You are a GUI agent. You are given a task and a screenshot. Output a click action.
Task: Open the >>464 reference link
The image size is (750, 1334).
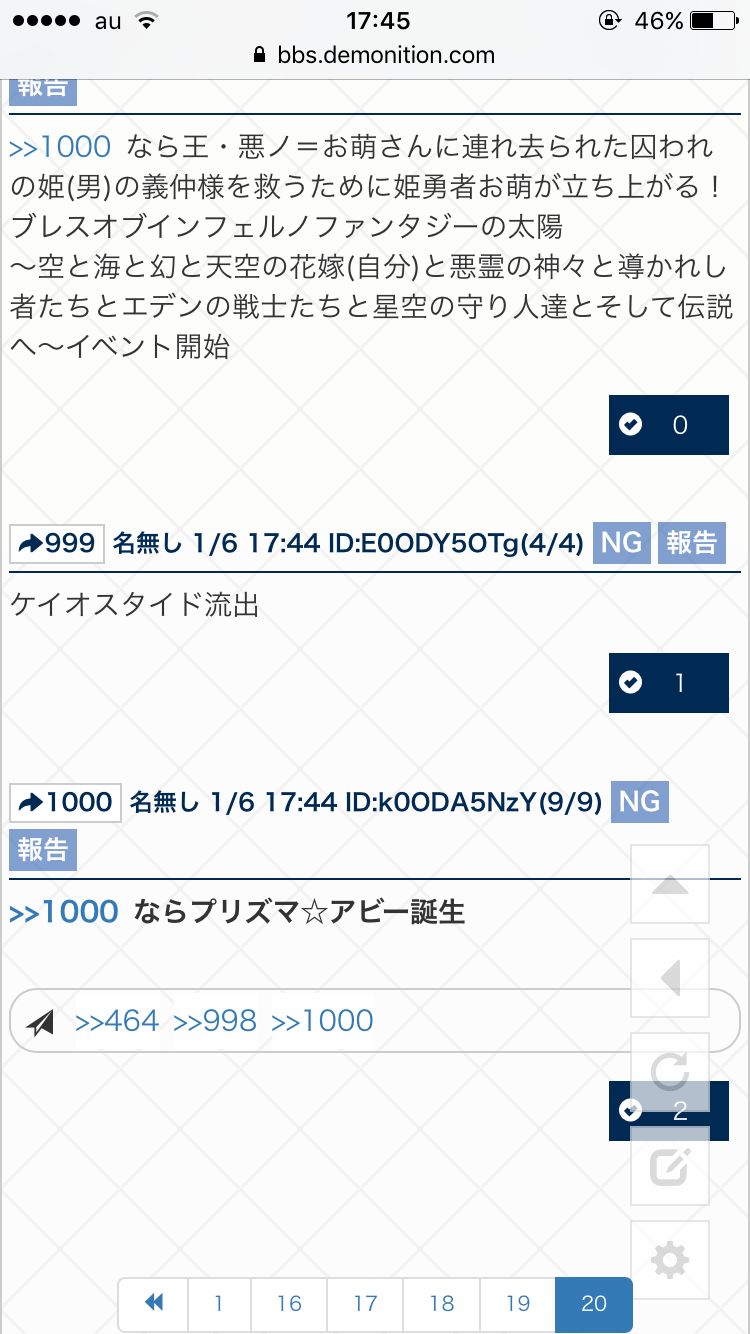pos(117,1021)
